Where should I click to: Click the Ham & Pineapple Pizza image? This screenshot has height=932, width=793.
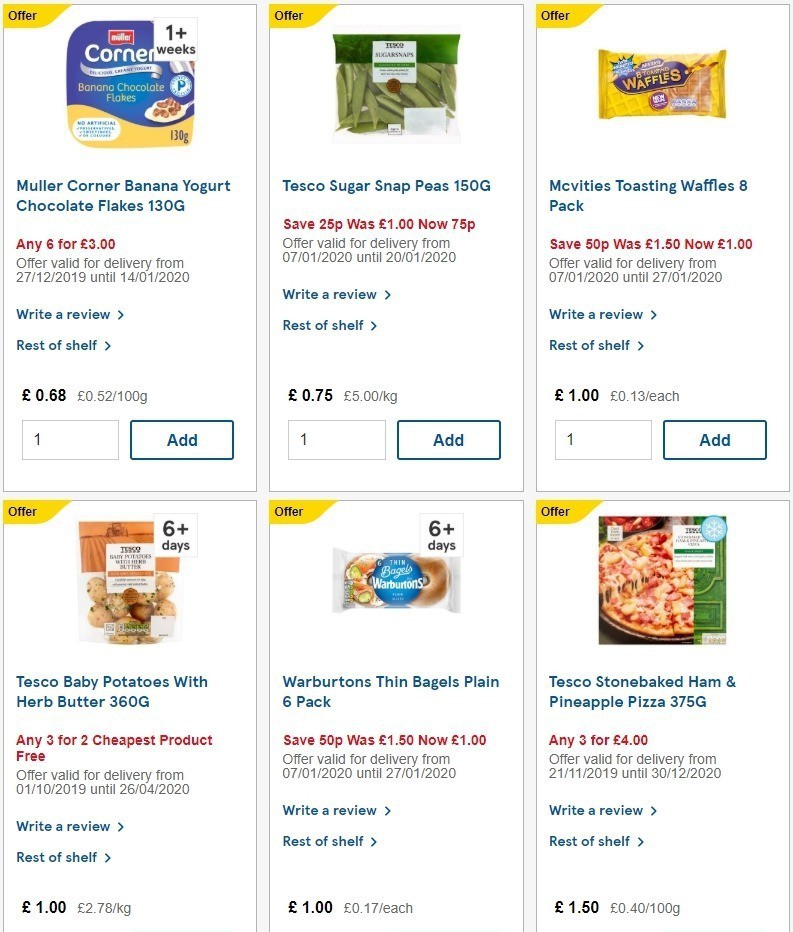(x=661, y=580)
